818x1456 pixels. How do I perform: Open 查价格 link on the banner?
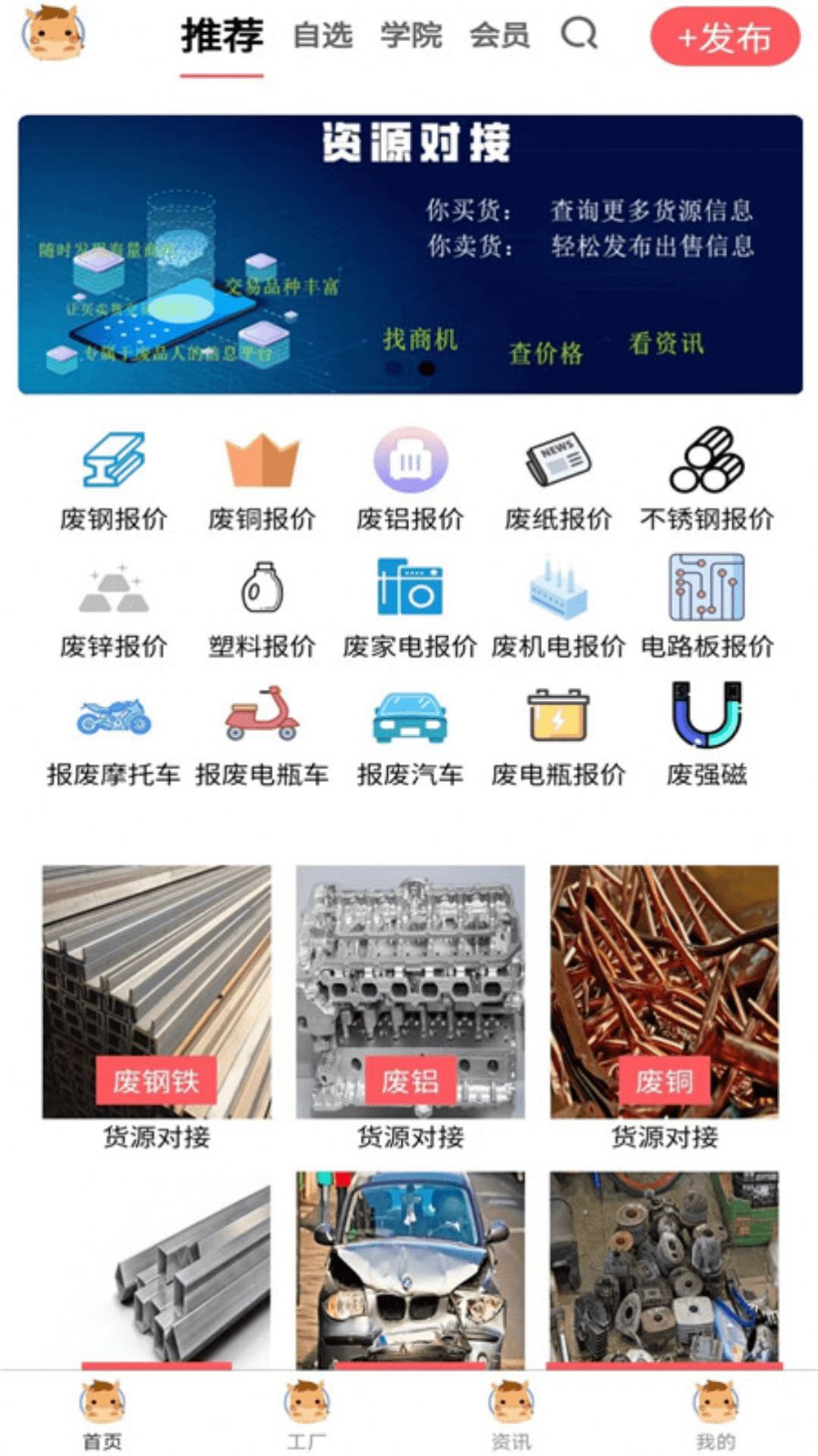[548, 351]
